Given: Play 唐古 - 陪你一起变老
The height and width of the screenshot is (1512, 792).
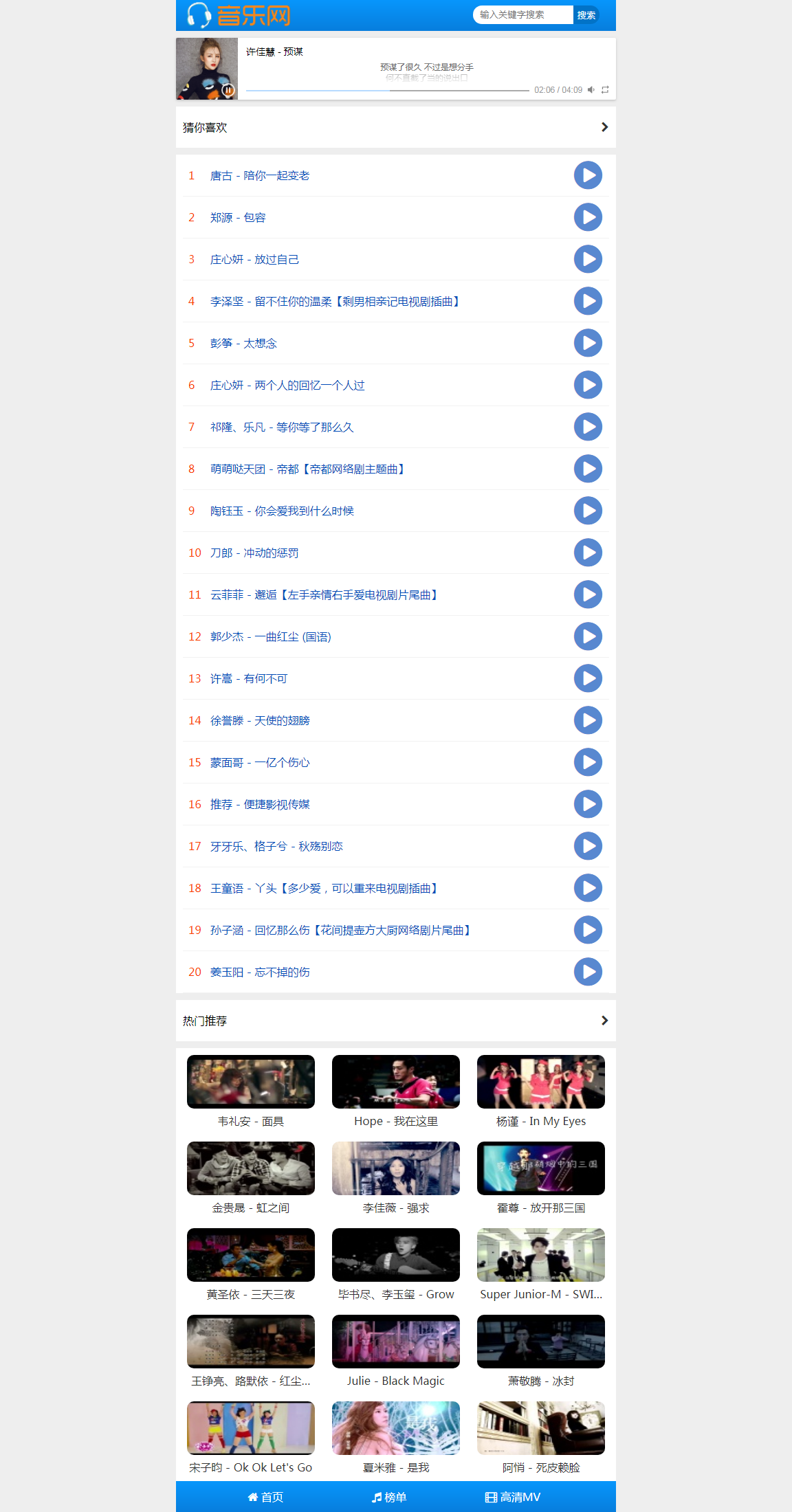Looking at the screenshot, I should click(x=588, y=175).
